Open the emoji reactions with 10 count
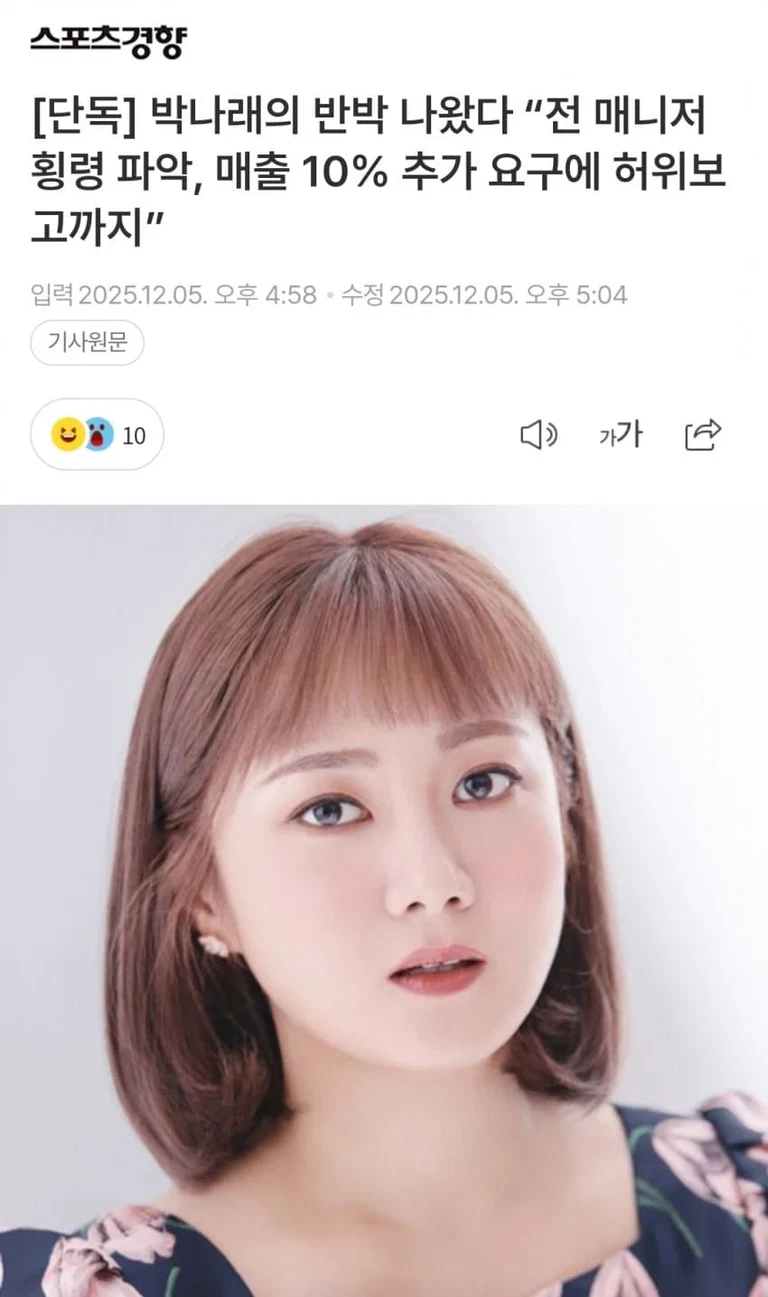This screenshot has width=768, height=1297. click(97, 435)
